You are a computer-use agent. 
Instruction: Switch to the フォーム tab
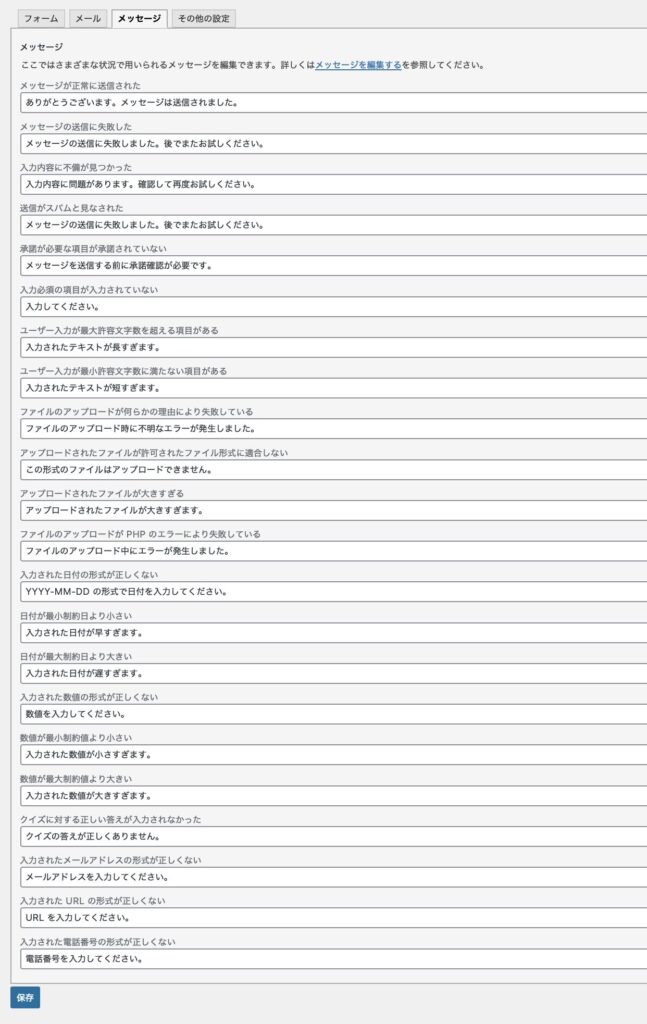click(x=39, y=18)
